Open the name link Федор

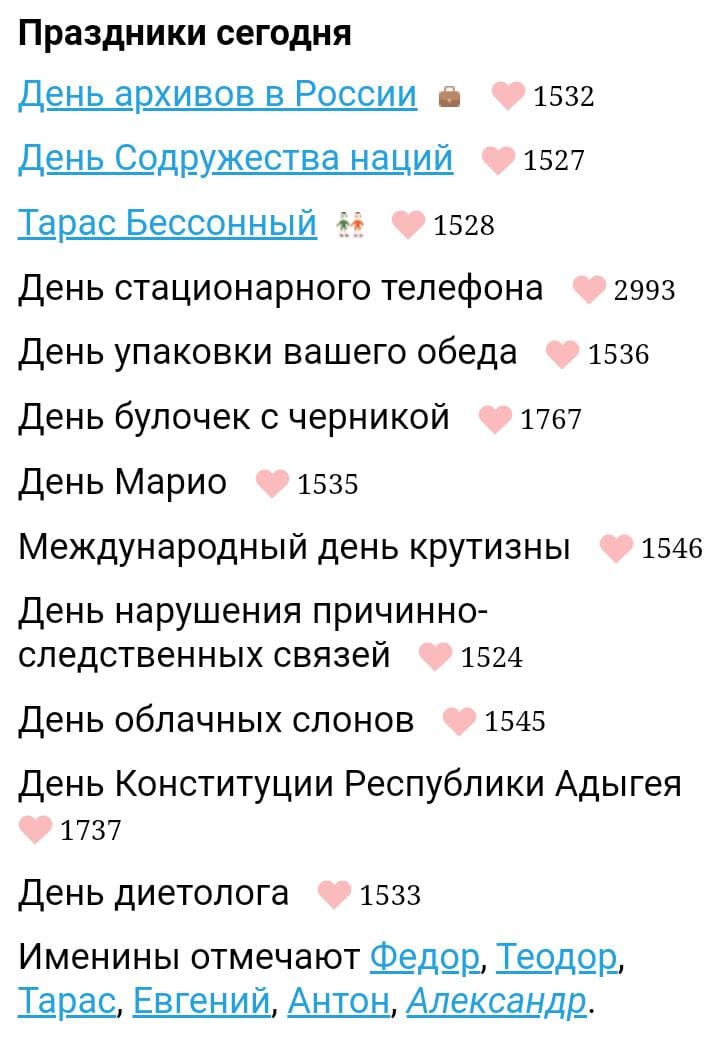click(424, 958)
